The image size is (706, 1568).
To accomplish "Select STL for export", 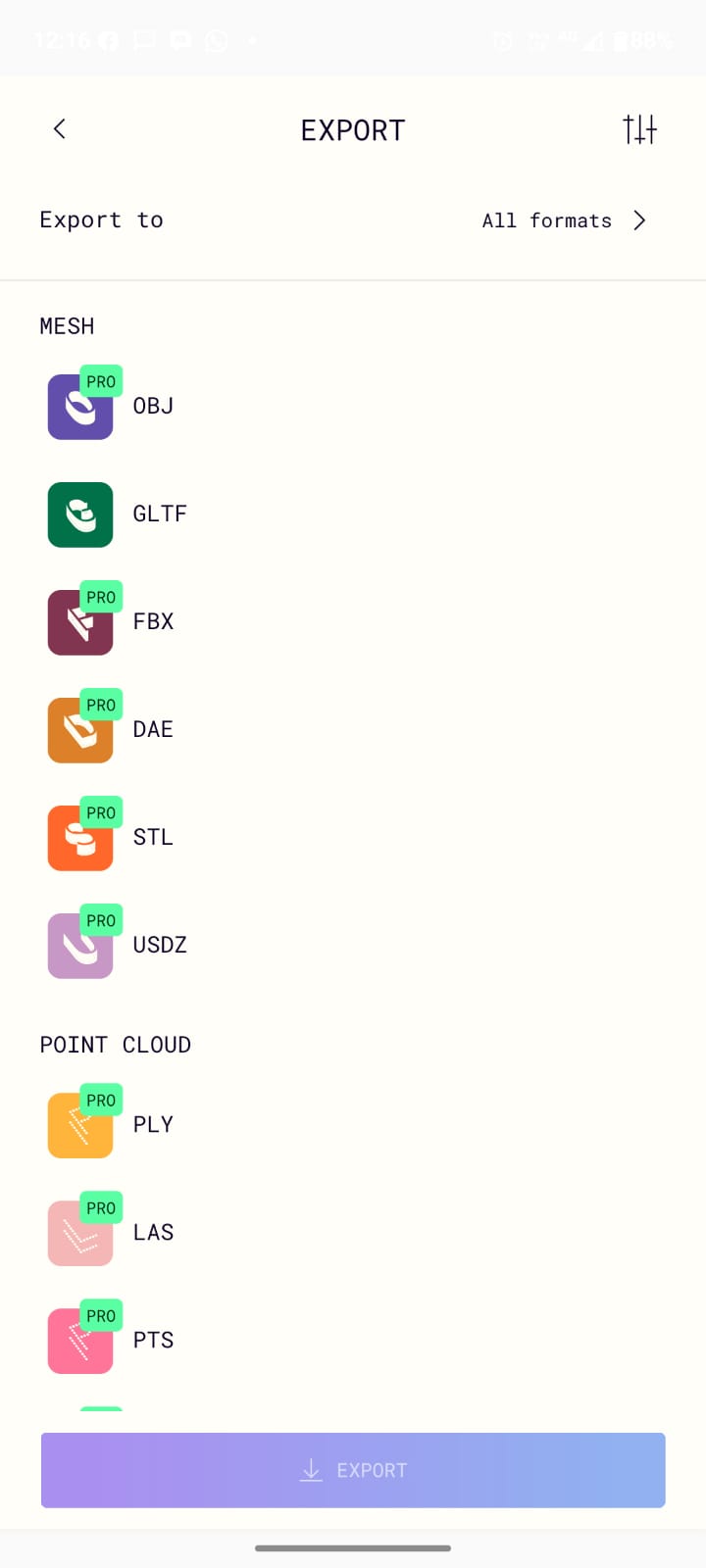I will pyautogui.click(x=353, y=837).
